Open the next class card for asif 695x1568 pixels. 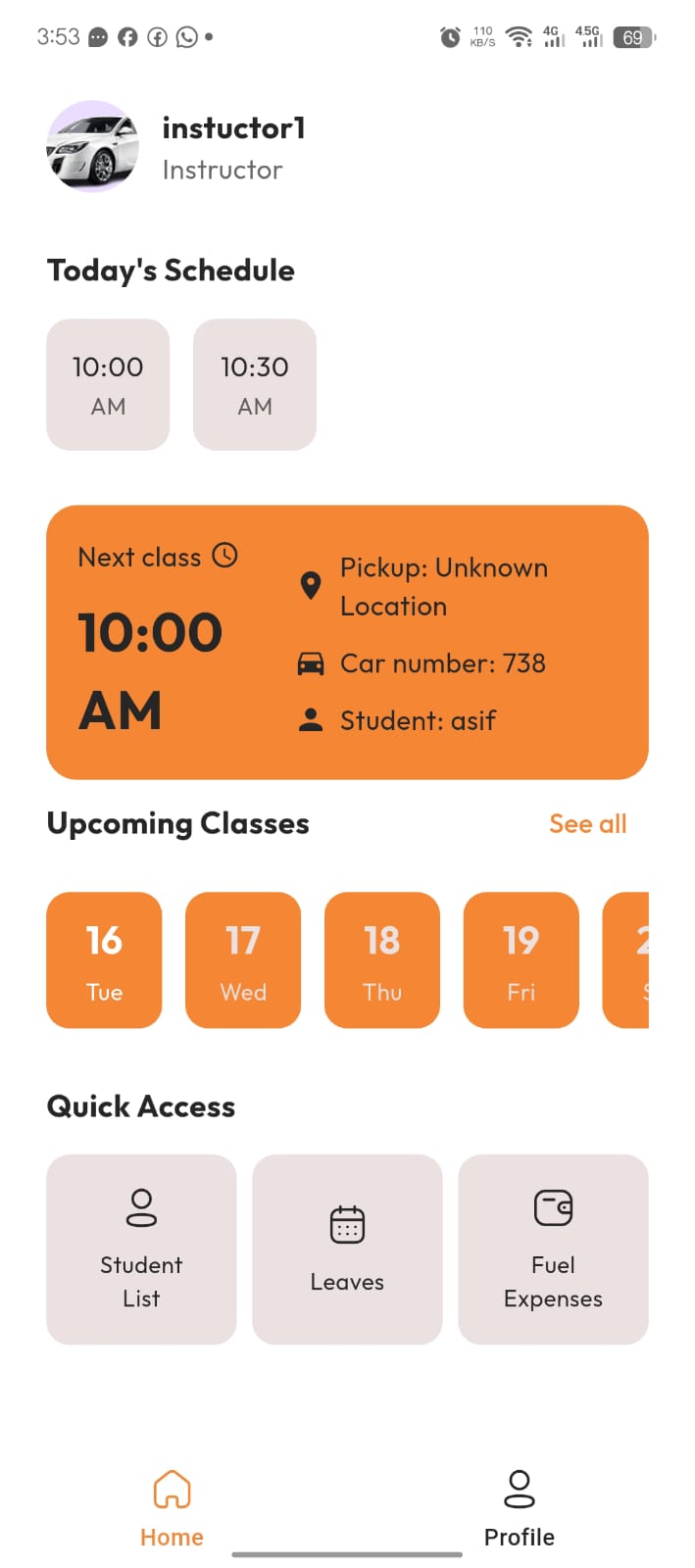[347, 642]
